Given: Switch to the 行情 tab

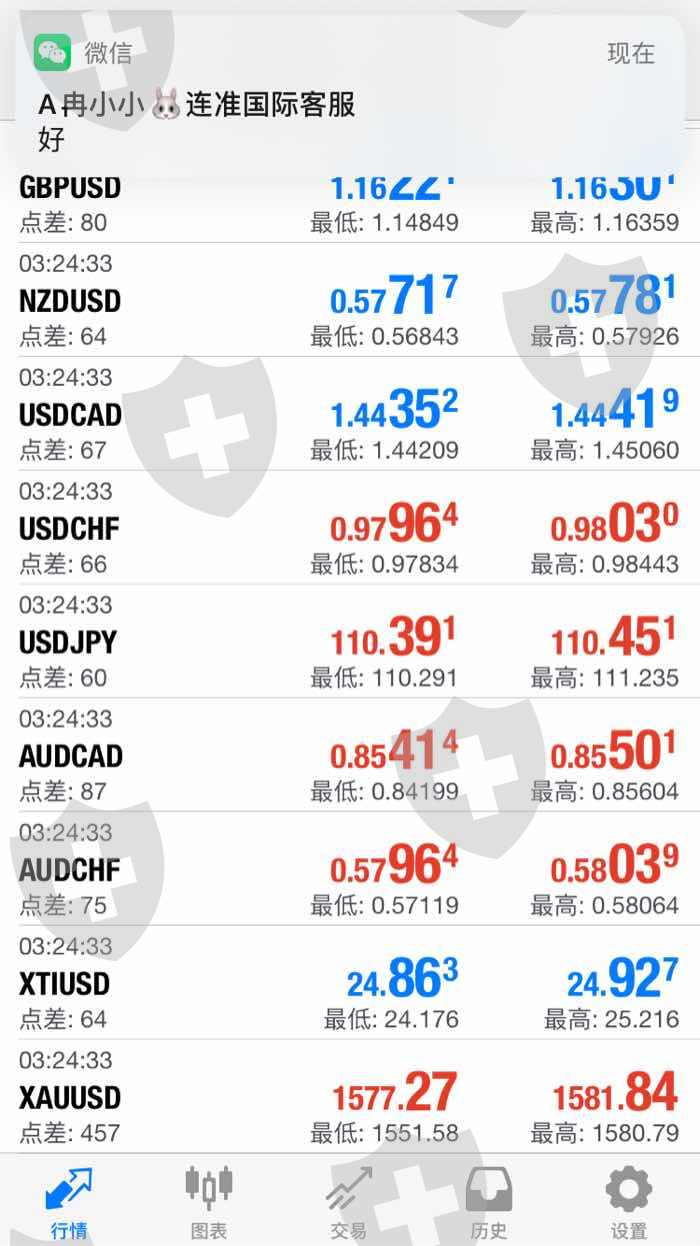Looking at the screenshot, I should coord(69,1201).
